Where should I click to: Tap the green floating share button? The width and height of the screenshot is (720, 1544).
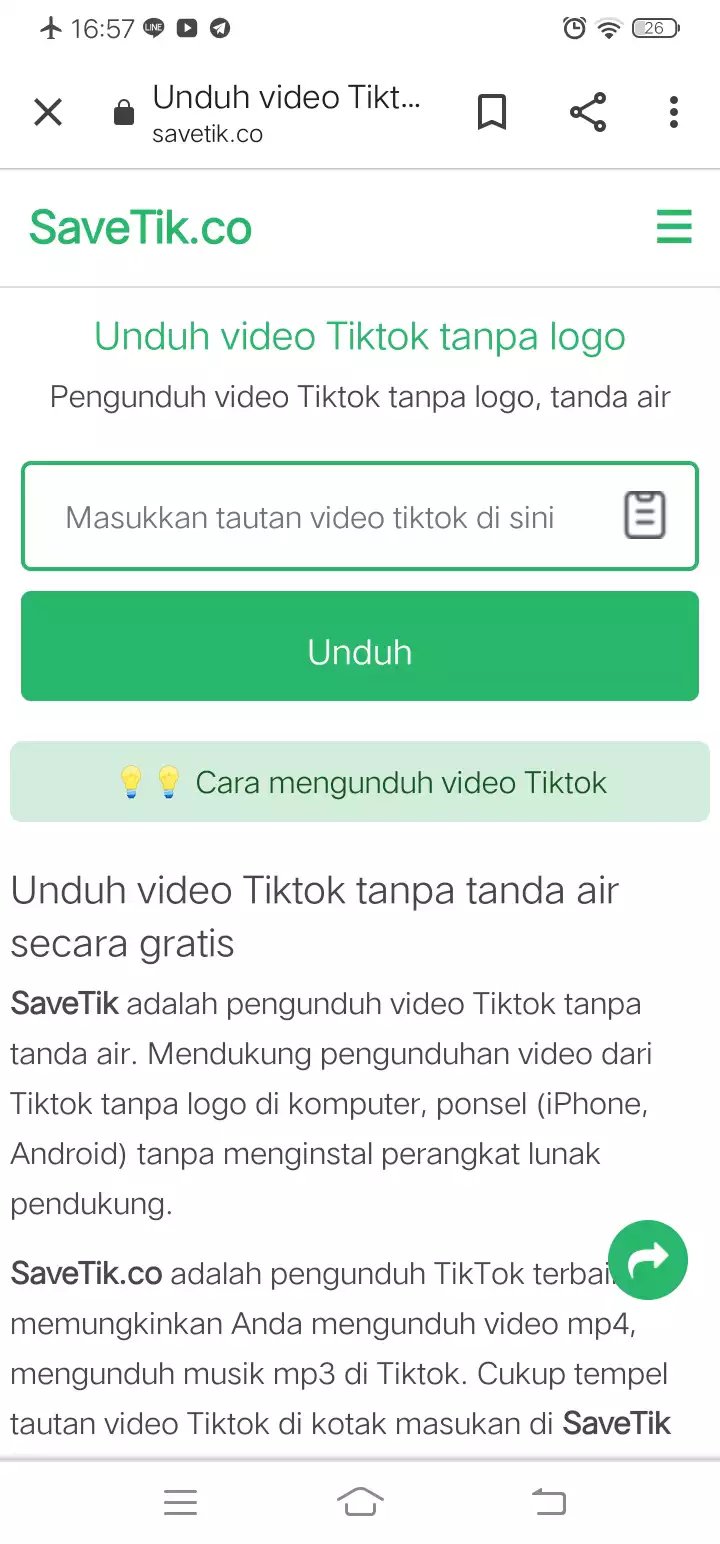648,1260
